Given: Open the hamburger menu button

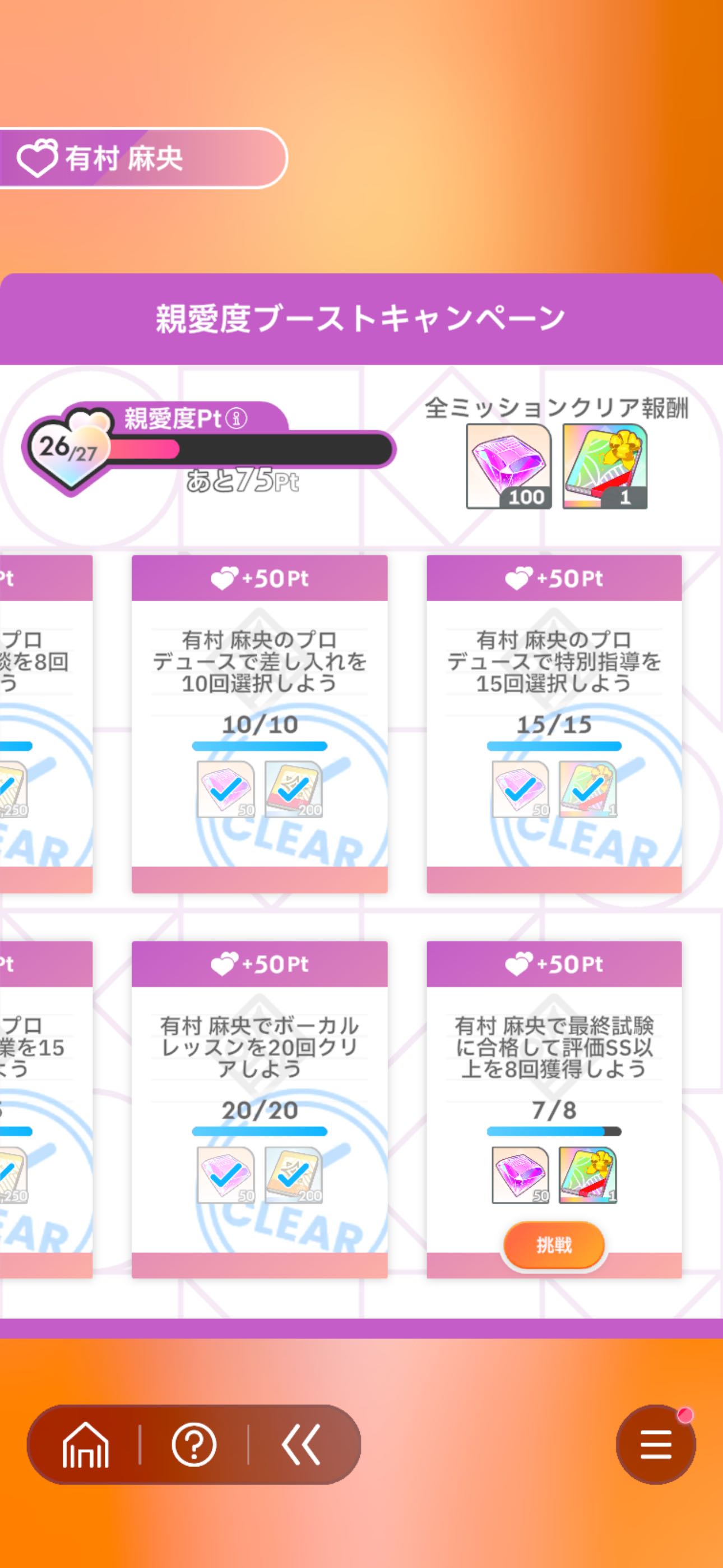Looking at the screenshot, I should (x=655, y=1445).
